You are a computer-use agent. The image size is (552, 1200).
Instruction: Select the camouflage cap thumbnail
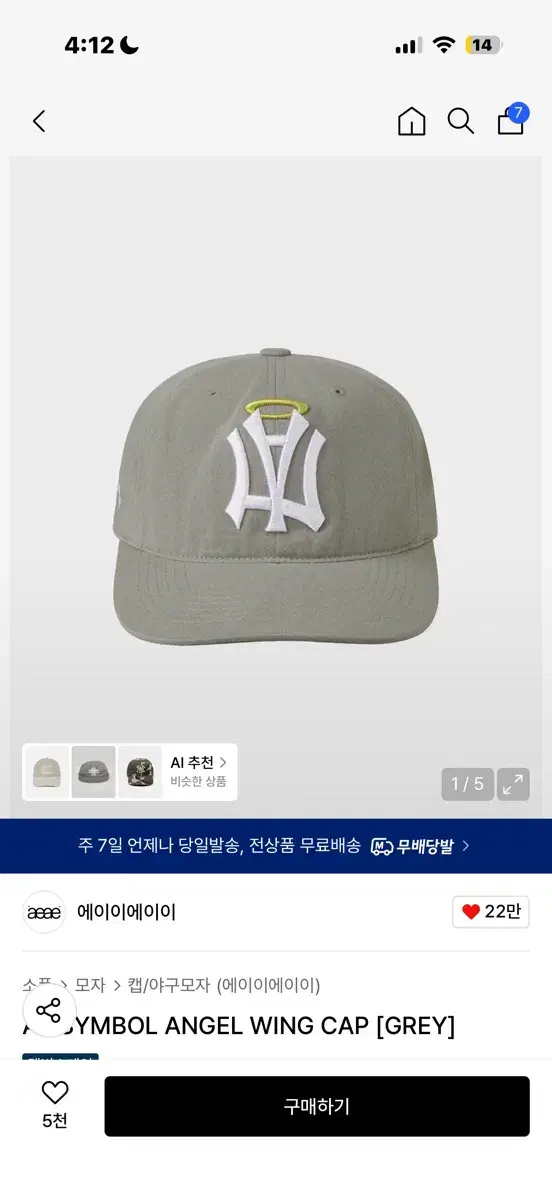tap(140, 771)
